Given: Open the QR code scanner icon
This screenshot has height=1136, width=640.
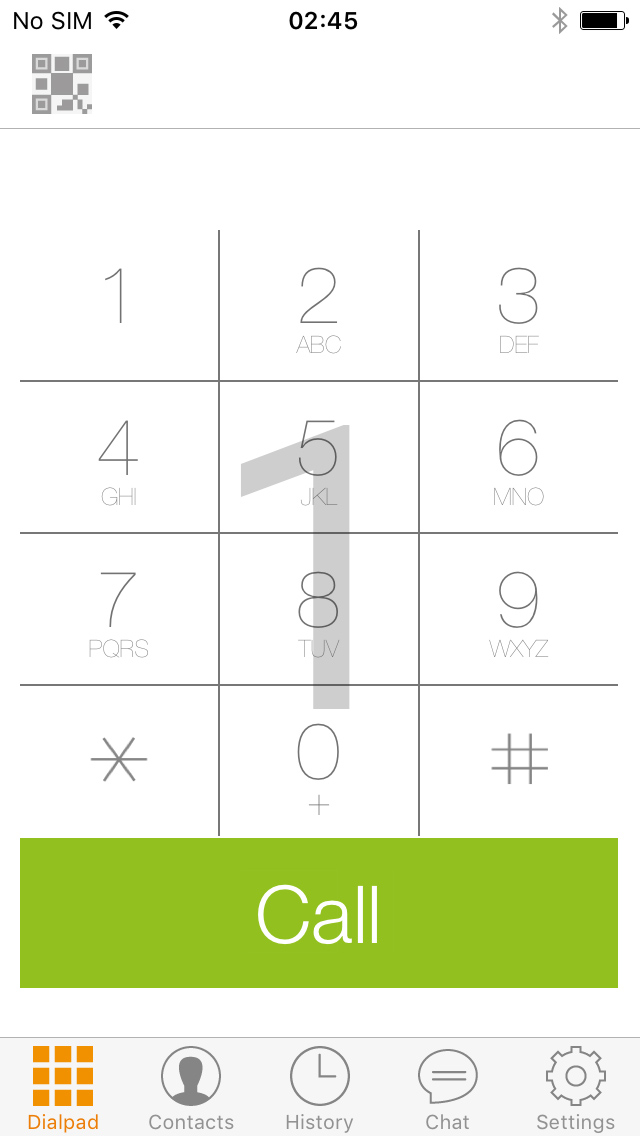Looking at the screenshot, I should coord(62,84).
